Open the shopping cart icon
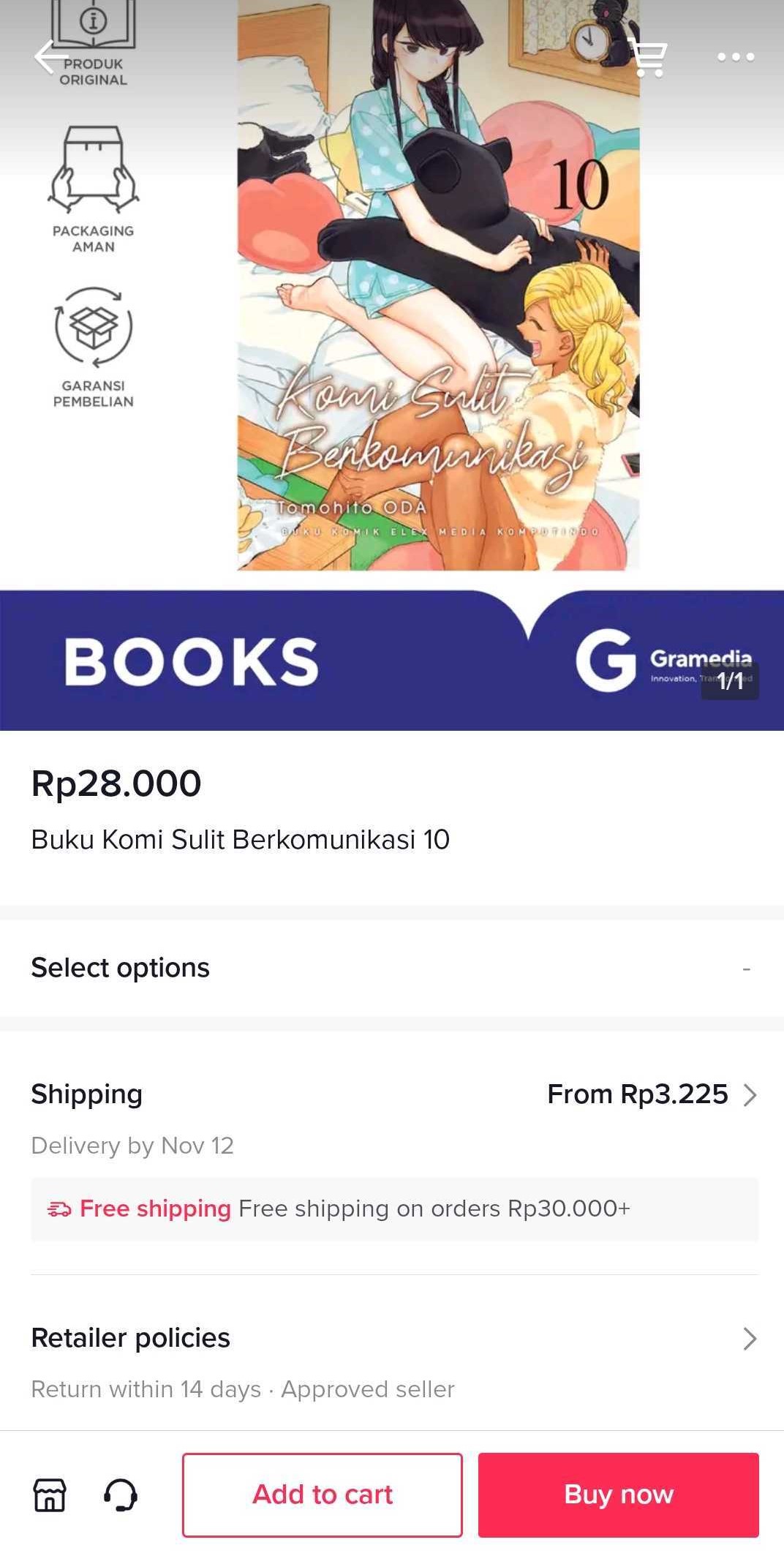 point(647,57)
